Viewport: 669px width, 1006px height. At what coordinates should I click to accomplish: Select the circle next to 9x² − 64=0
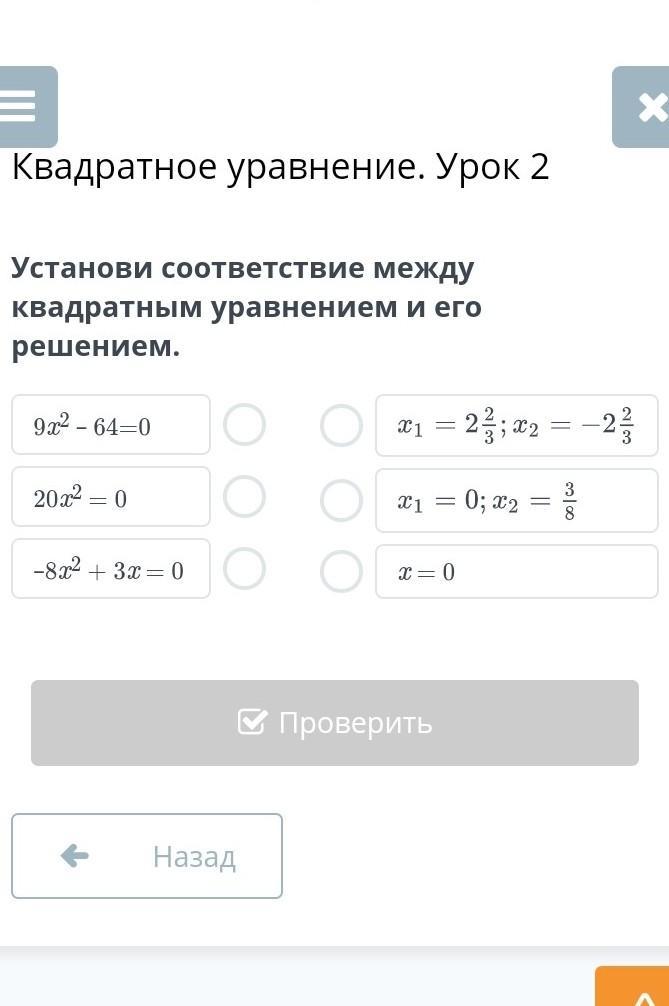tap(244, 425)
